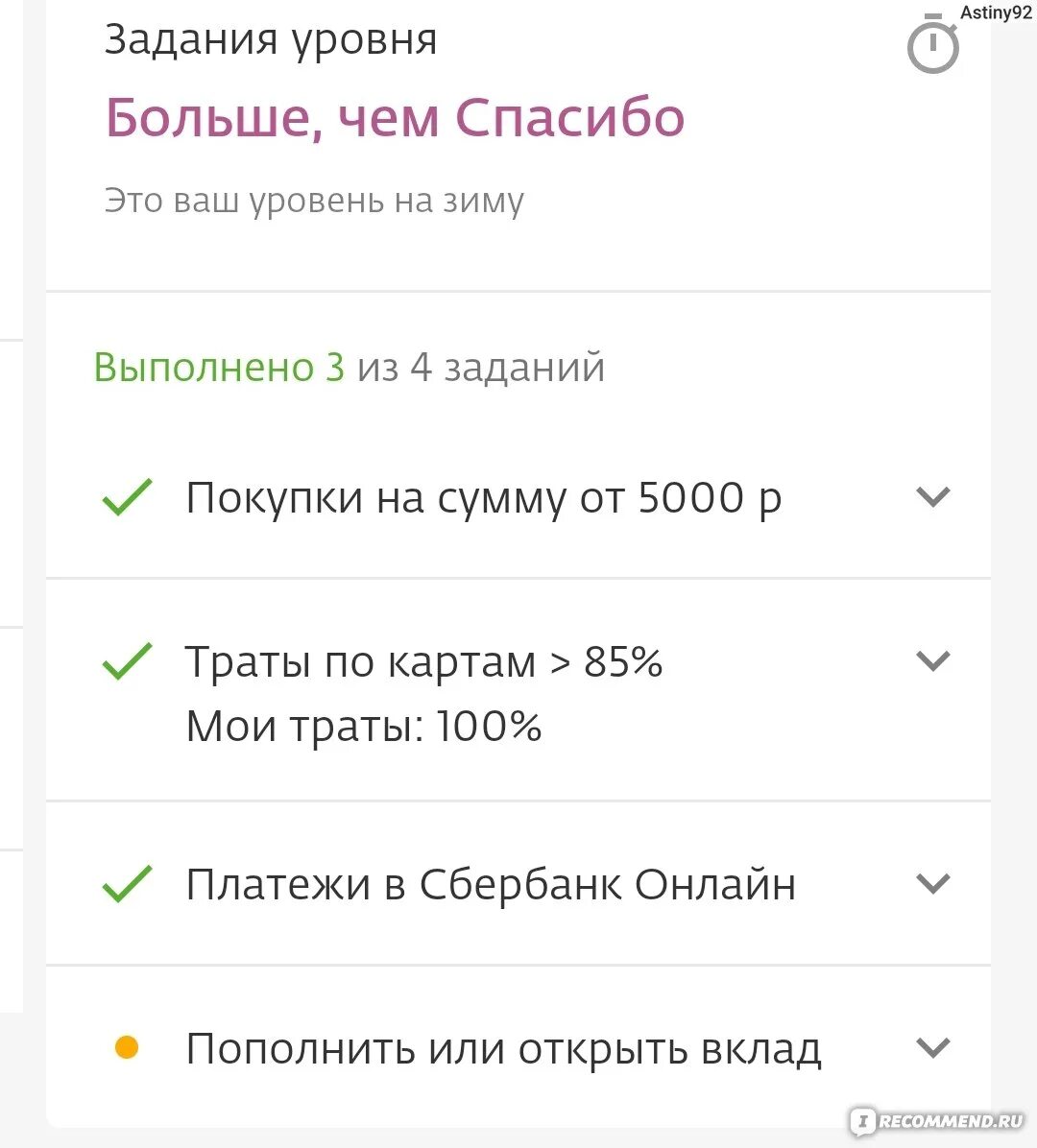Expand the "Траты по картам > 85%" task
The width and height of the screenshot is (1037, 1148).
[933, 661]
